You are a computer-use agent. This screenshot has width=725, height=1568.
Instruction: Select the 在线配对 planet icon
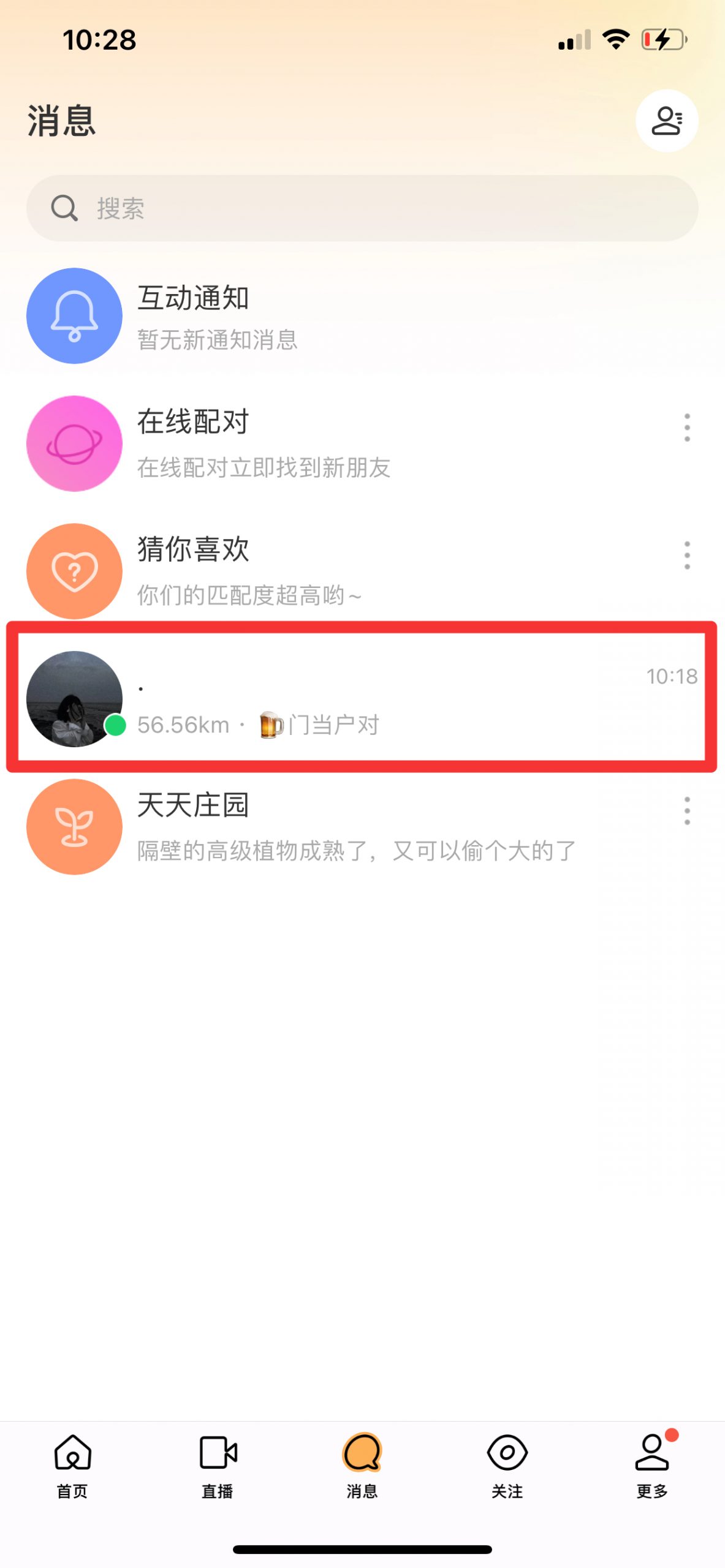pyautogui.click(x=74, y=443)
